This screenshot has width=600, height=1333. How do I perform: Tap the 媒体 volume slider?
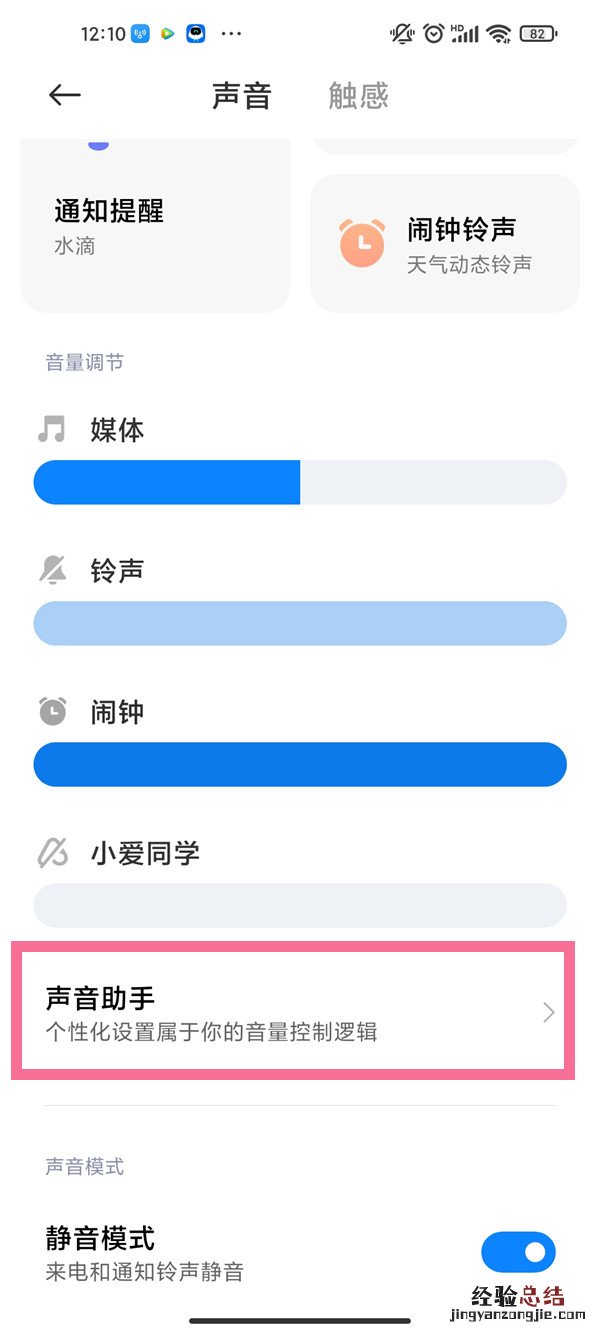(x=300, y=482)
